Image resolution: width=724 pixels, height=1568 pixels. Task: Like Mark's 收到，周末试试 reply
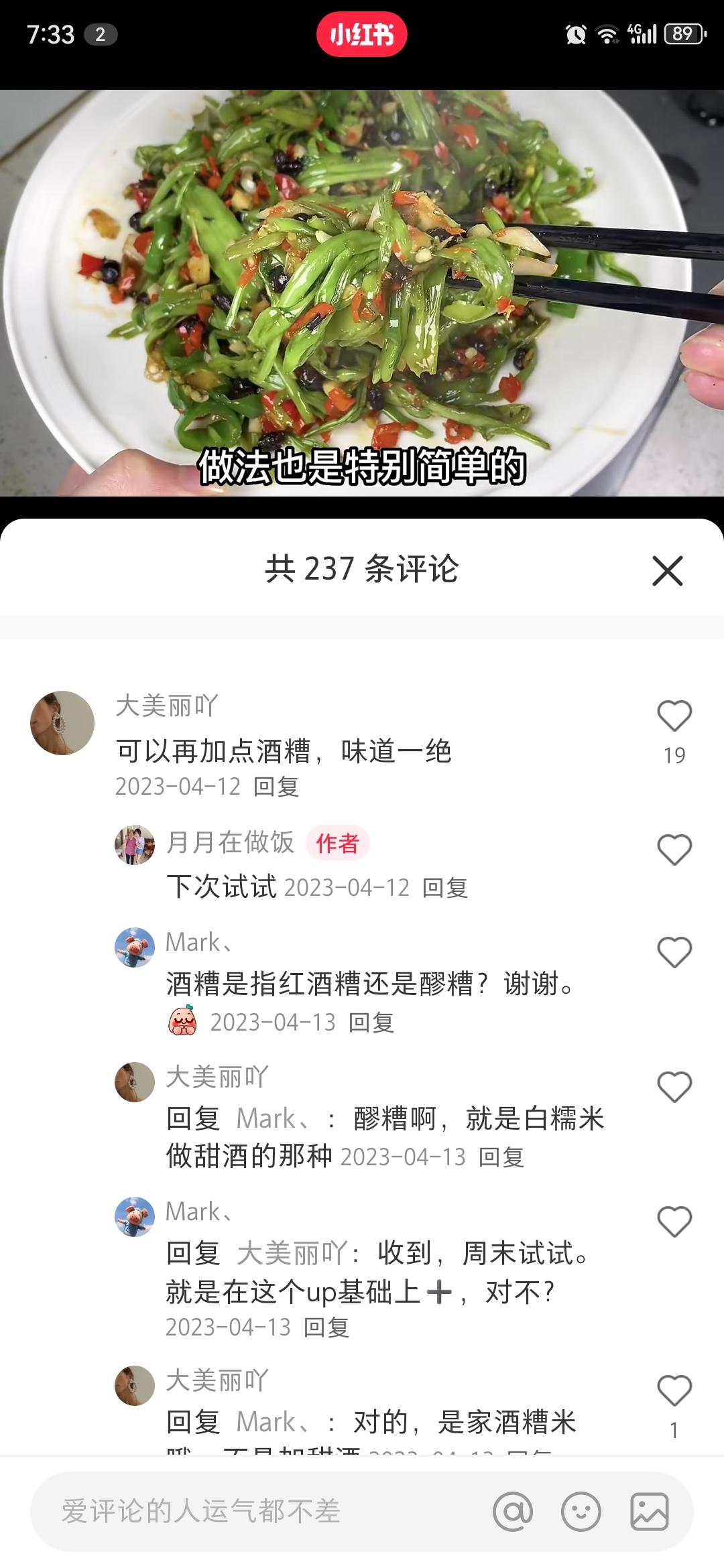pyautogui.click(x=674, y=1222)
